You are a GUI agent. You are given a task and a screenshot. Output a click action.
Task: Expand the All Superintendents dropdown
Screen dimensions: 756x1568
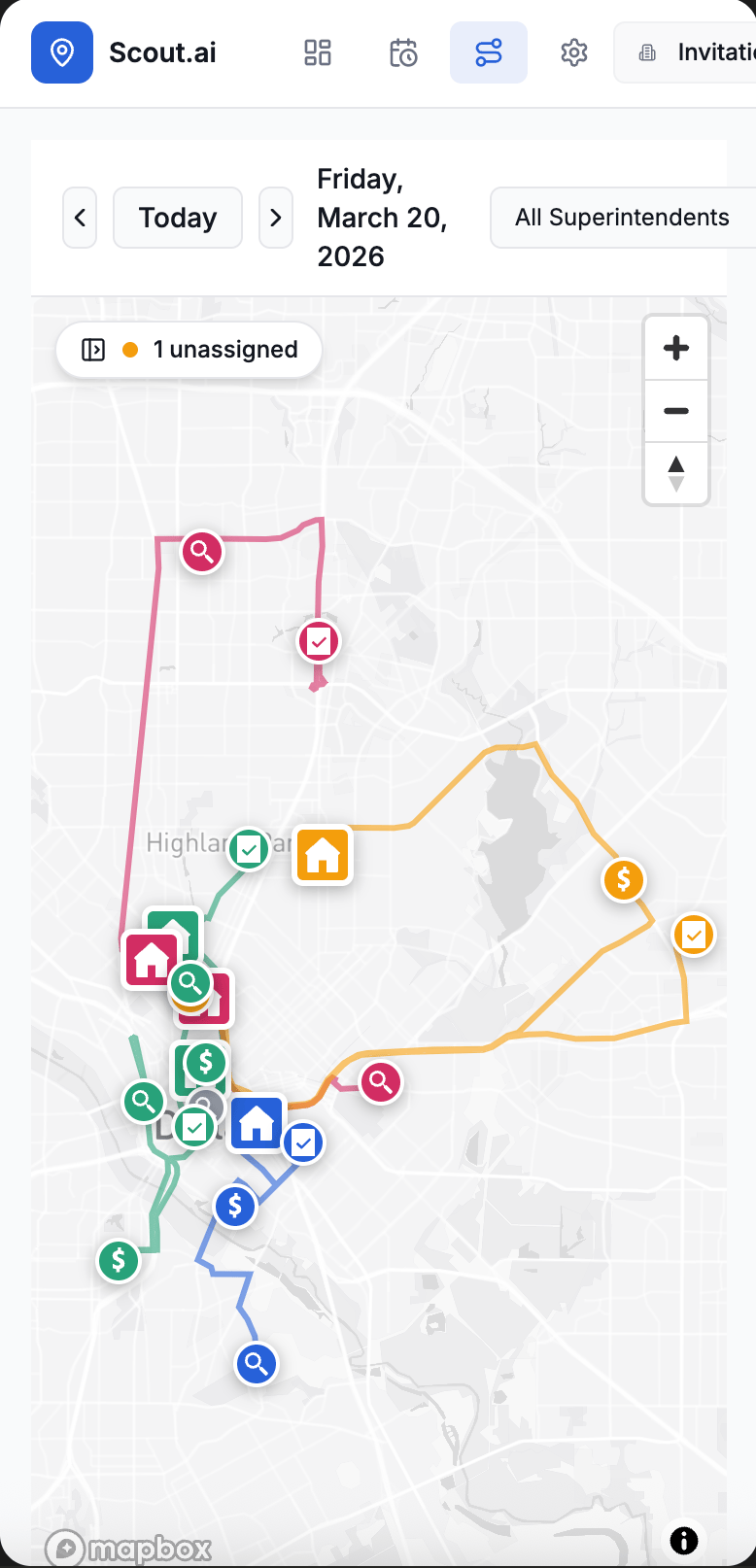coord(622,218)
